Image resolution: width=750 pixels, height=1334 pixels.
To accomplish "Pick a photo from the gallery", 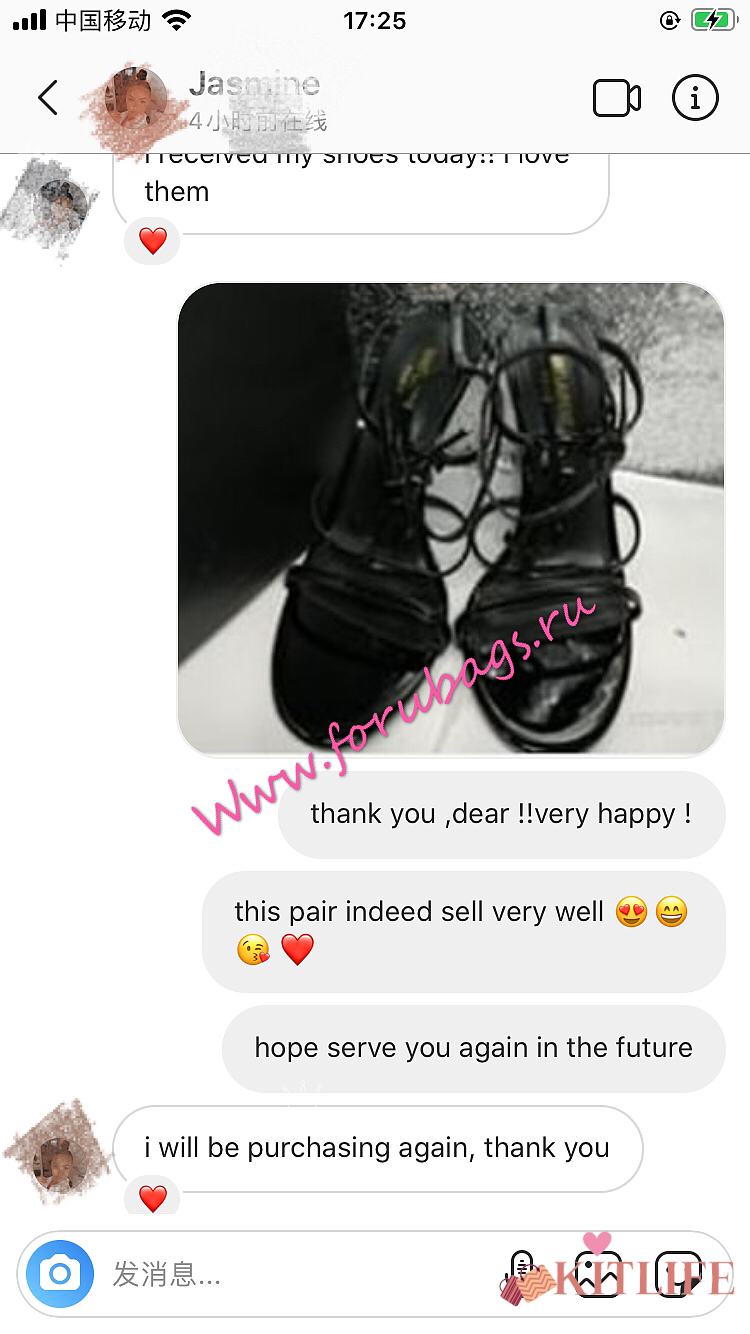I will click(599, 1274).
